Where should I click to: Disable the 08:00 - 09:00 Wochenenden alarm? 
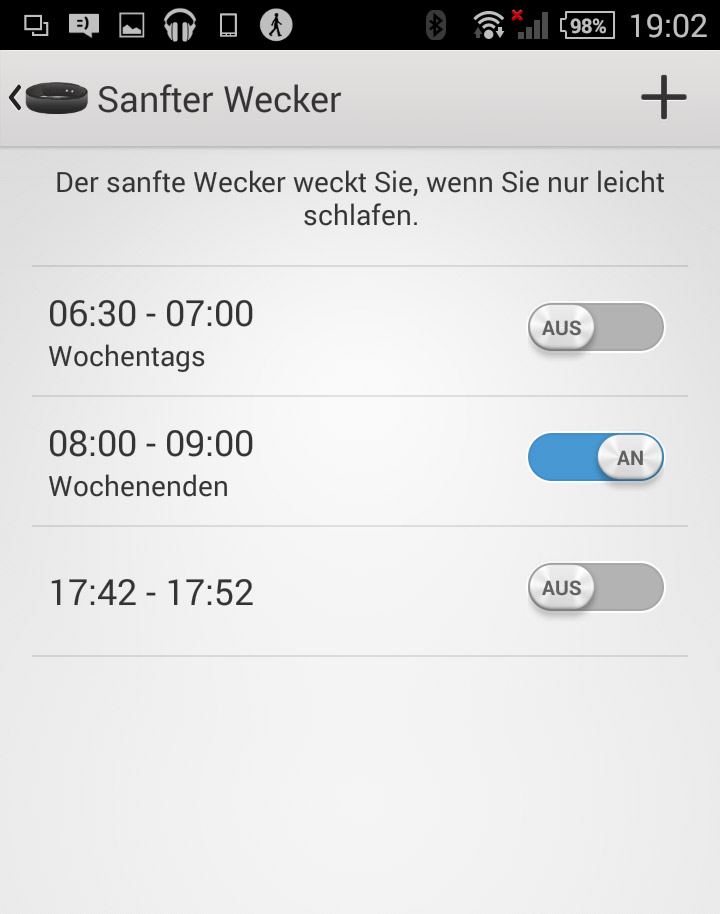(596, 458)
